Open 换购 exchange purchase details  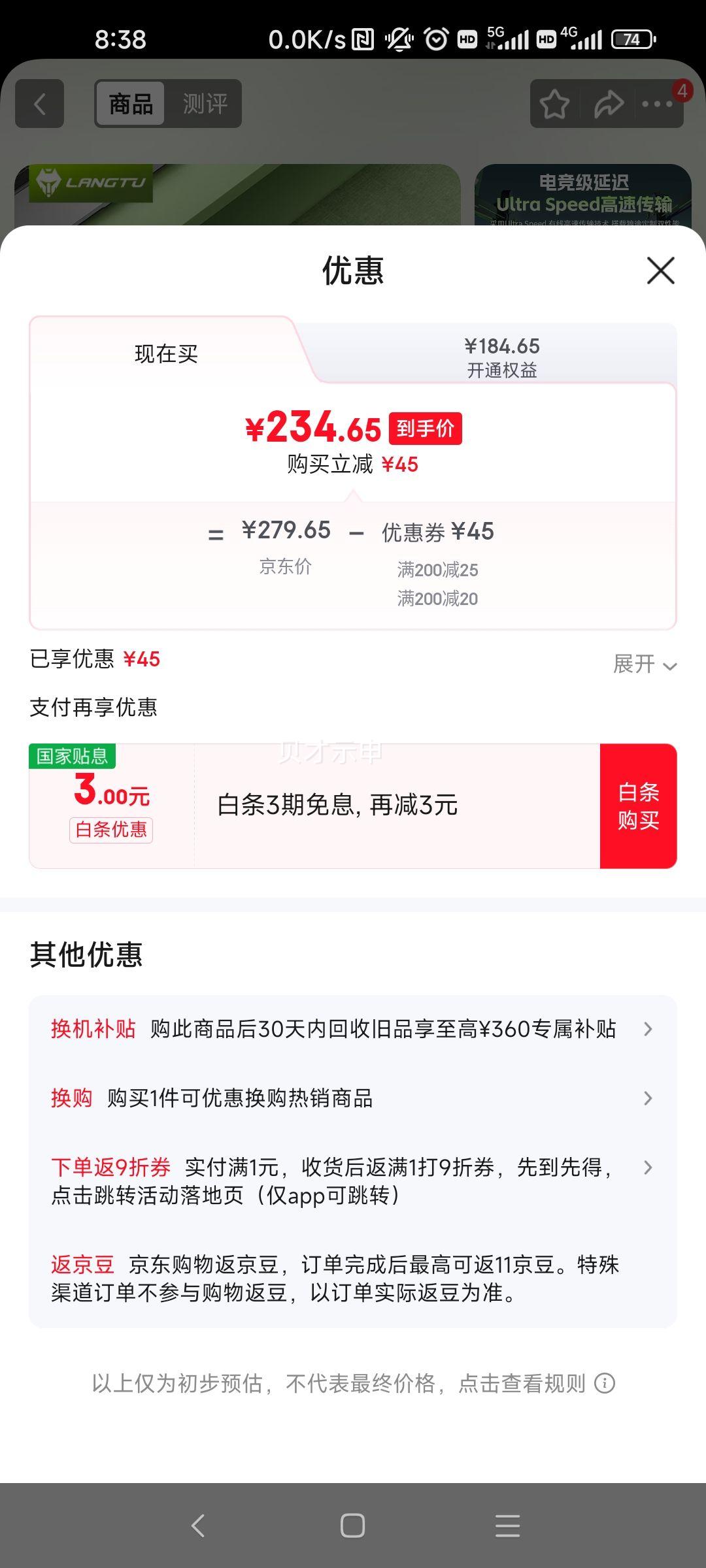pyautogui.click(x=353, y=1099)
